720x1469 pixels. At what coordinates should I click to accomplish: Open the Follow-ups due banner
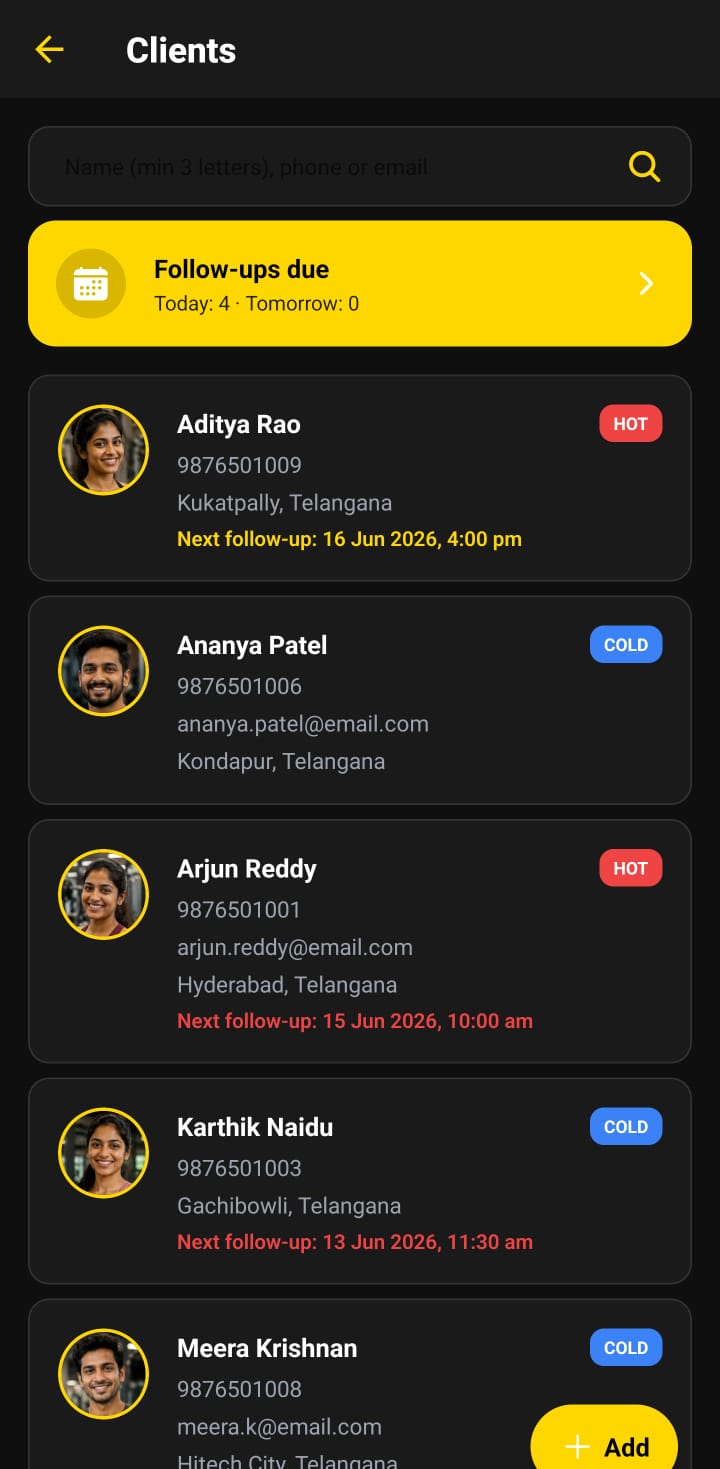[x=360, y=284]
